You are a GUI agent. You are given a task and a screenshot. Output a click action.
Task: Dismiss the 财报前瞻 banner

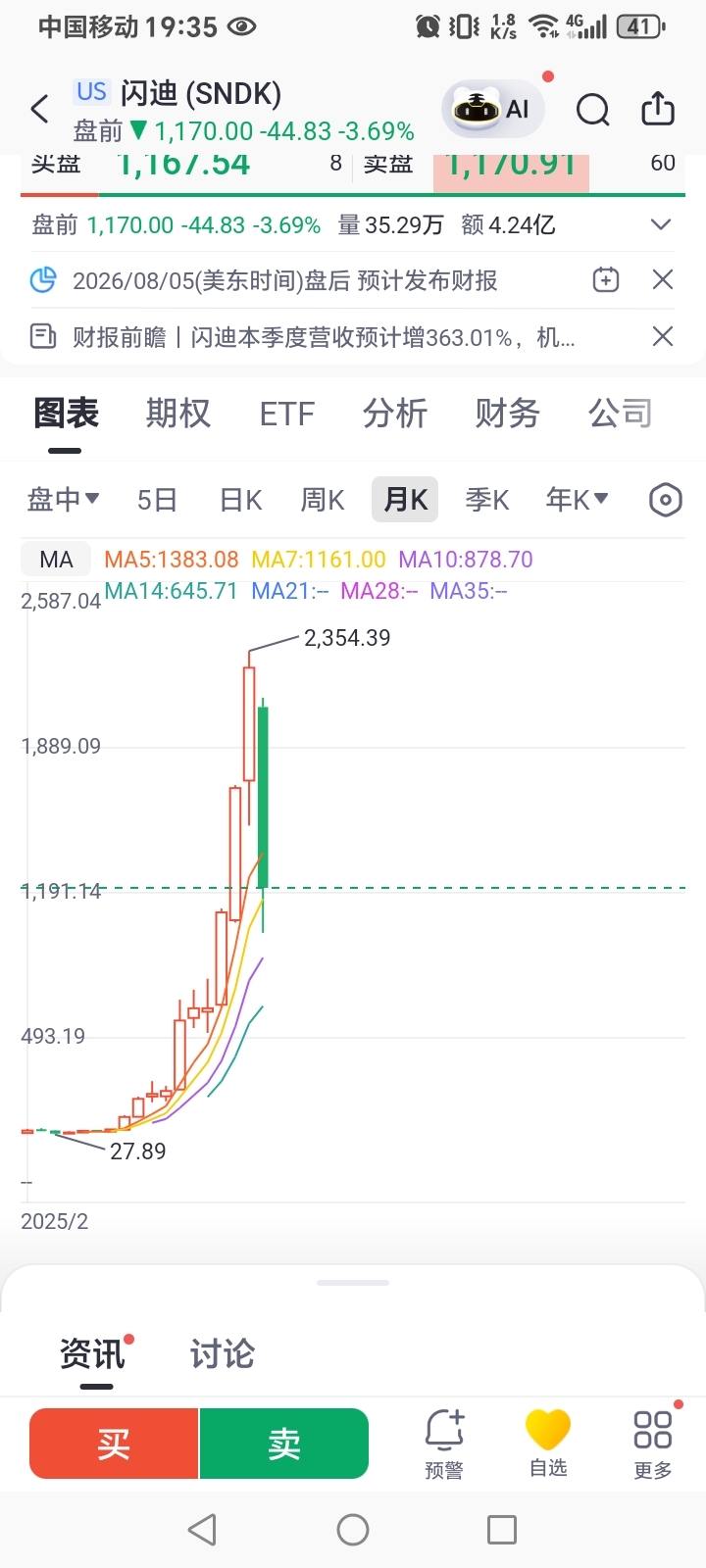click(x=663, y=337)
